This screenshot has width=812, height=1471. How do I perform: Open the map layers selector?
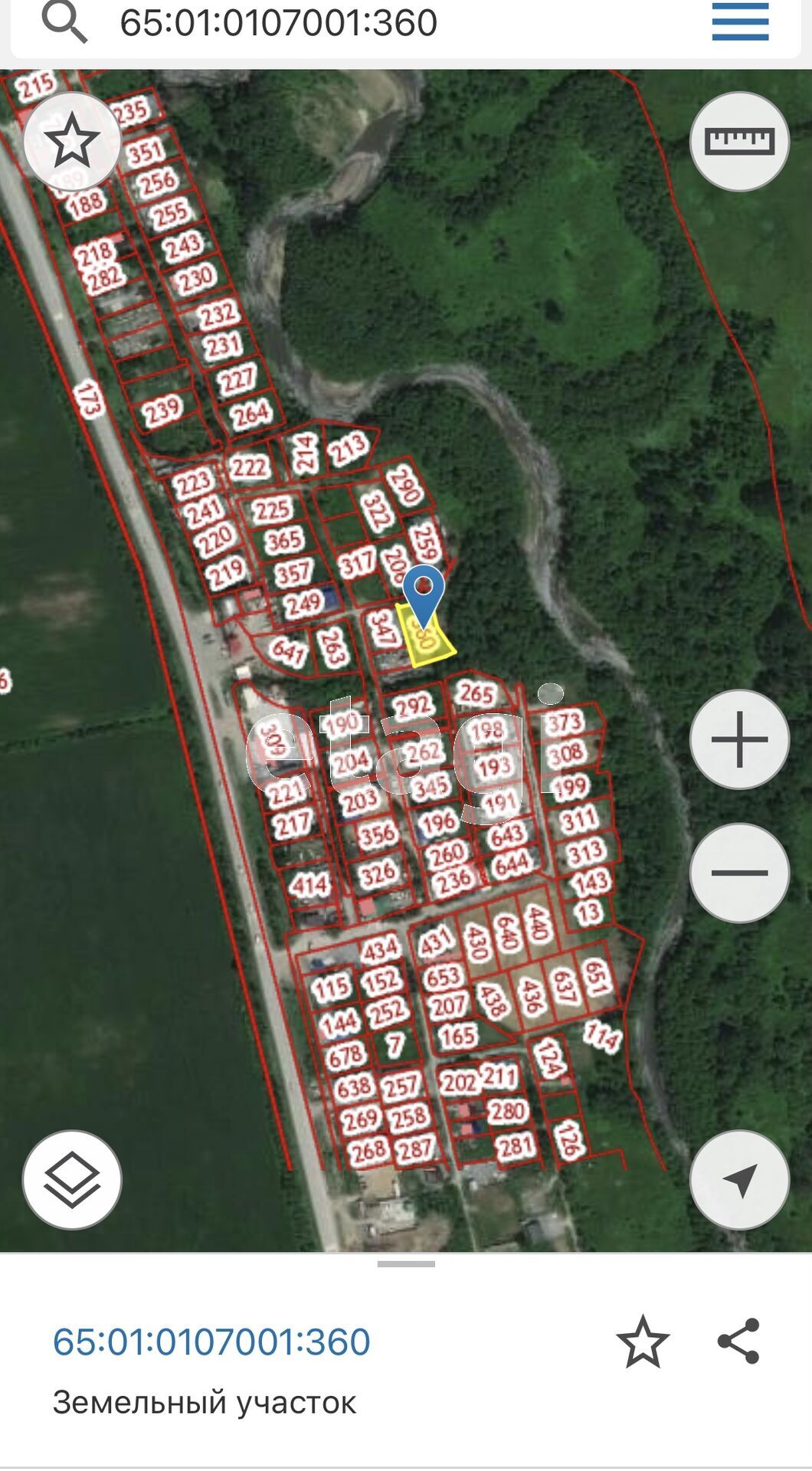click(72, 1180)
